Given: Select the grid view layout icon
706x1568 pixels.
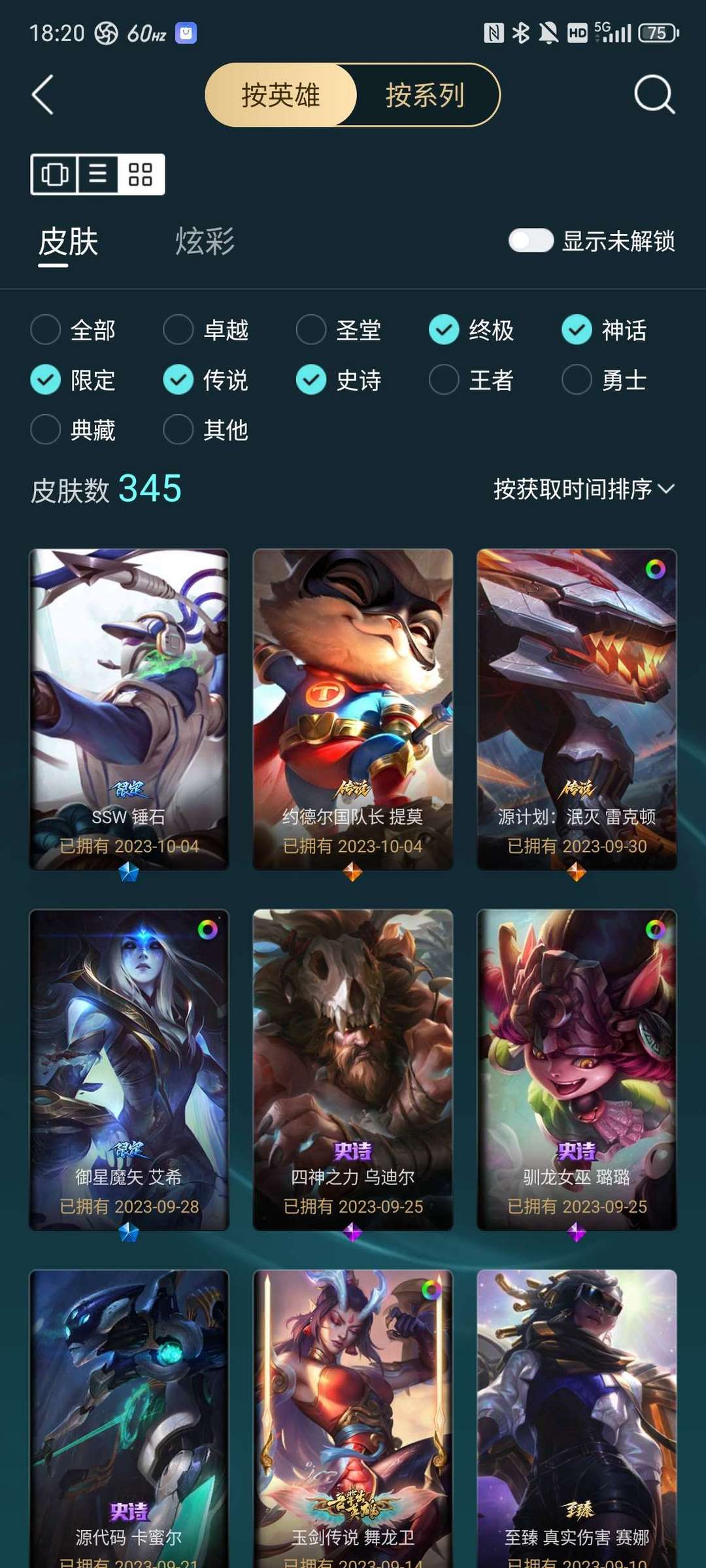Looking at the screenshot, I should click(x=141, y=174).
